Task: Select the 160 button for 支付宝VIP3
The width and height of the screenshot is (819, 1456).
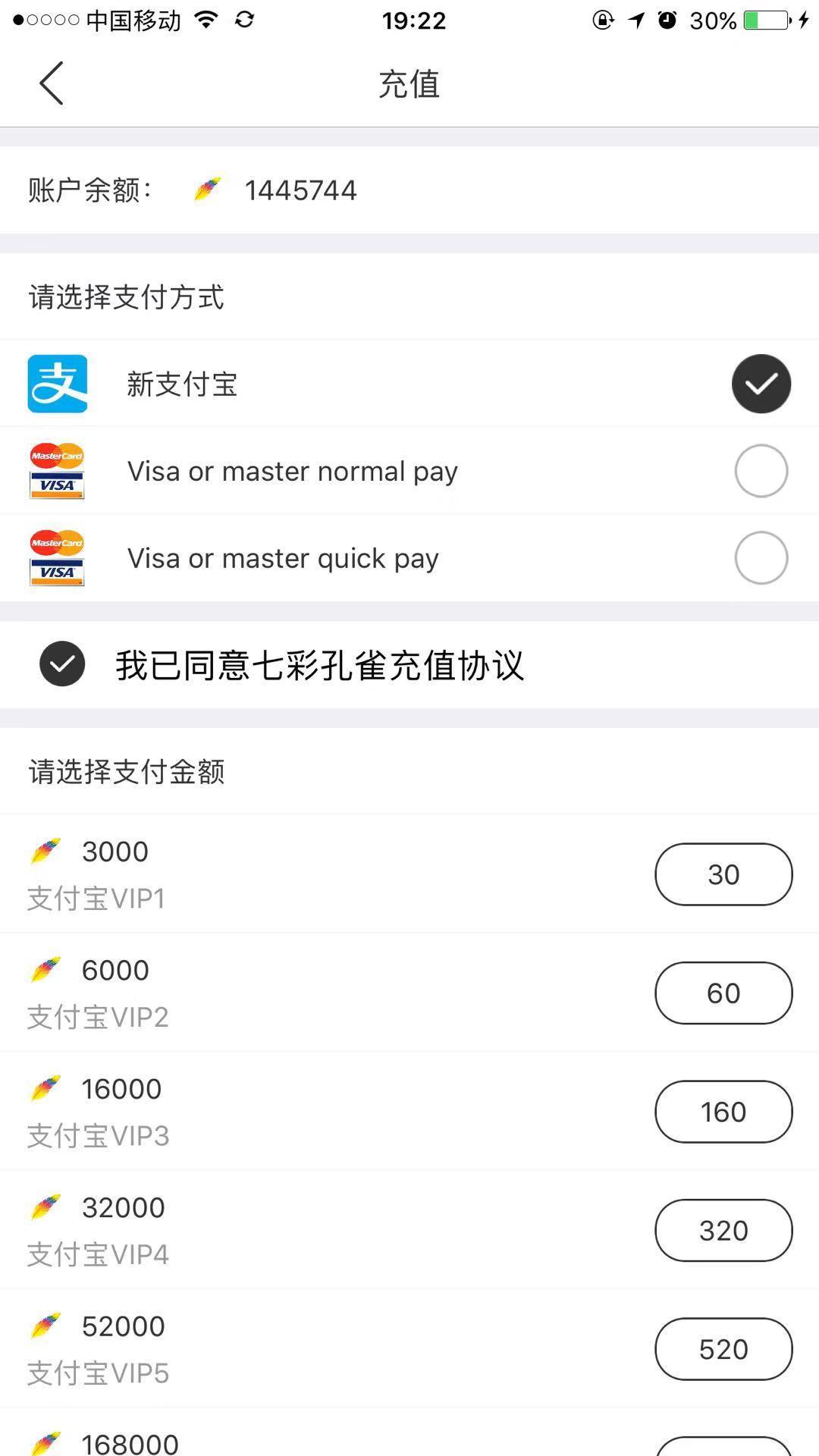Action: pos(723,1112)
